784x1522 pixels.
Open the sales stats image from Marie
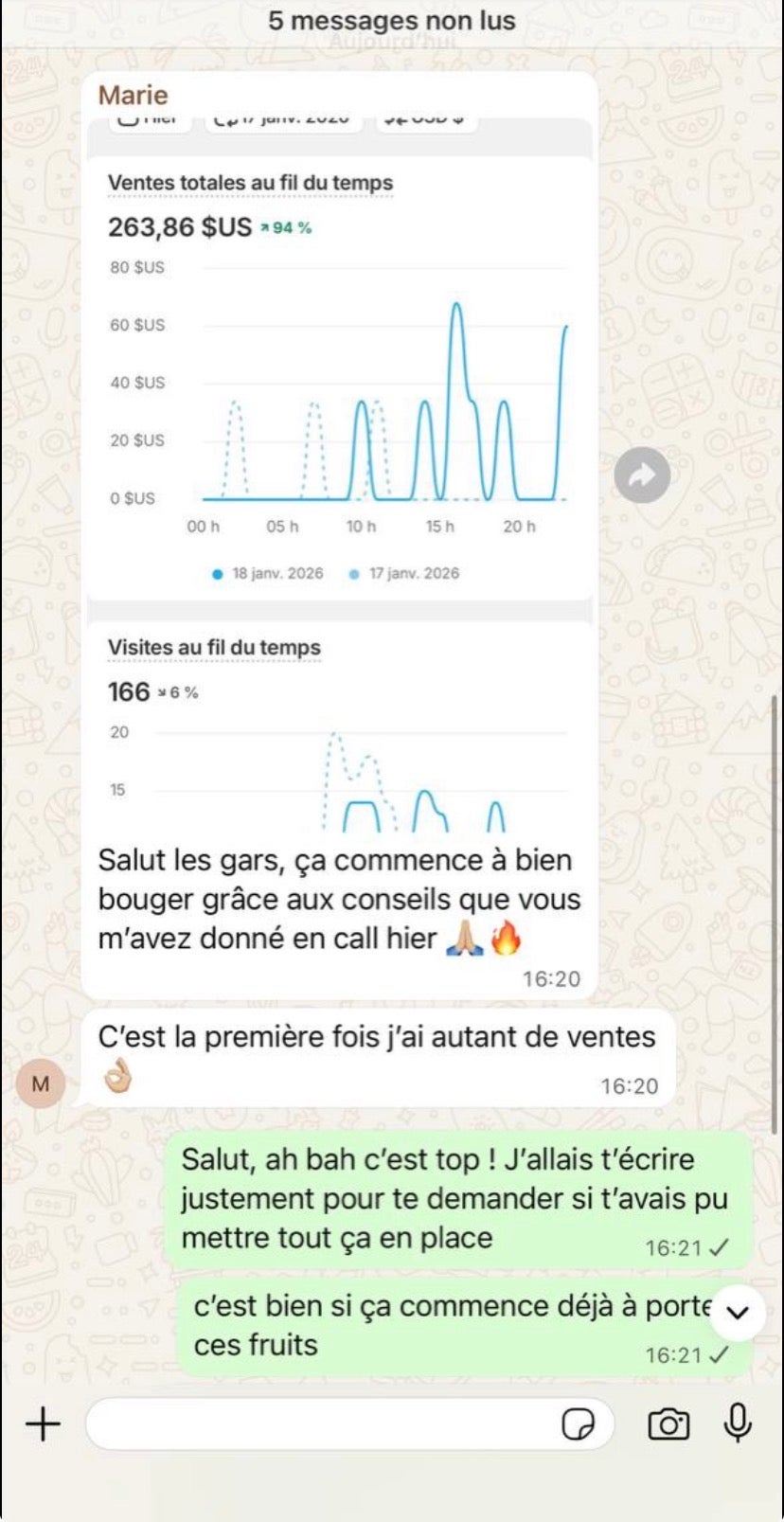coord(340,474)
